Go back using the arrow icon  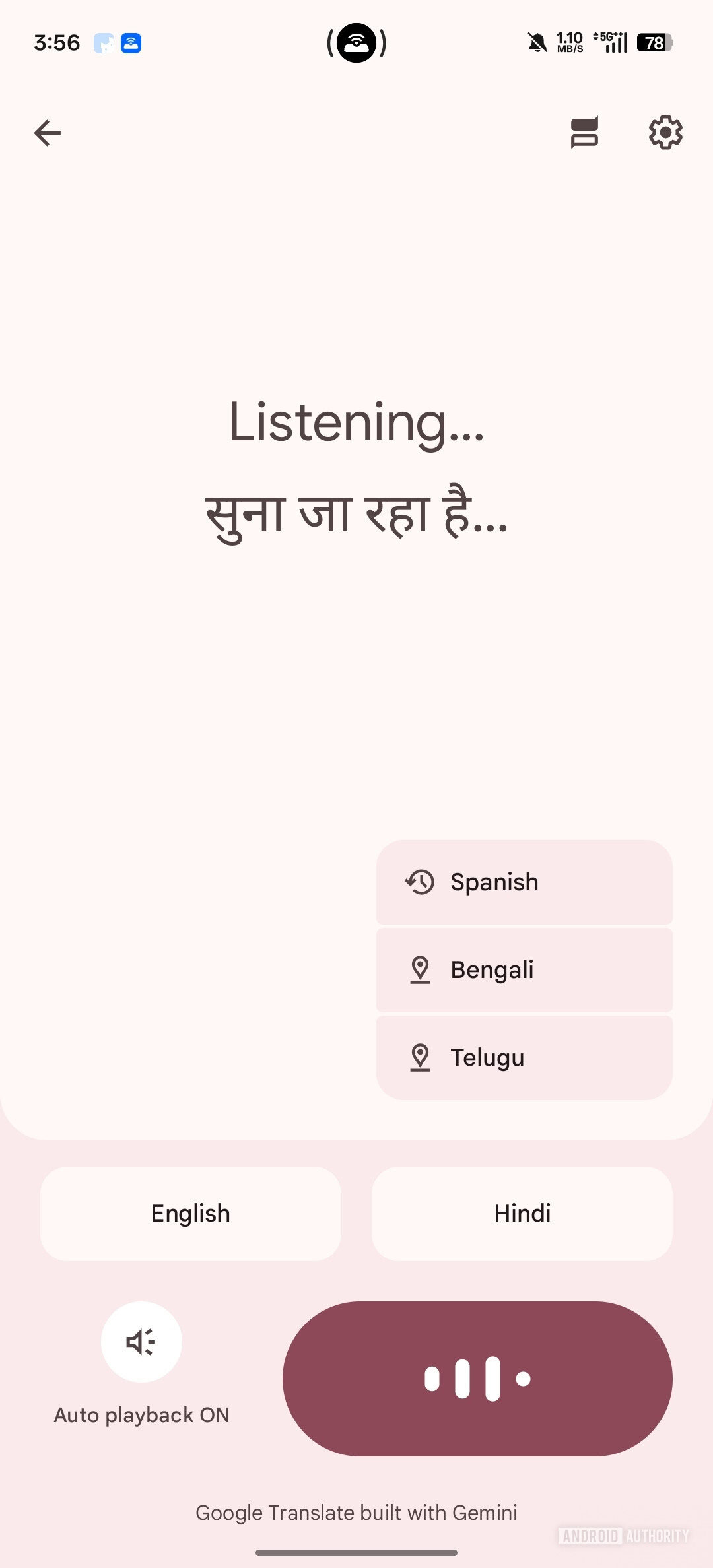point(48,133)
